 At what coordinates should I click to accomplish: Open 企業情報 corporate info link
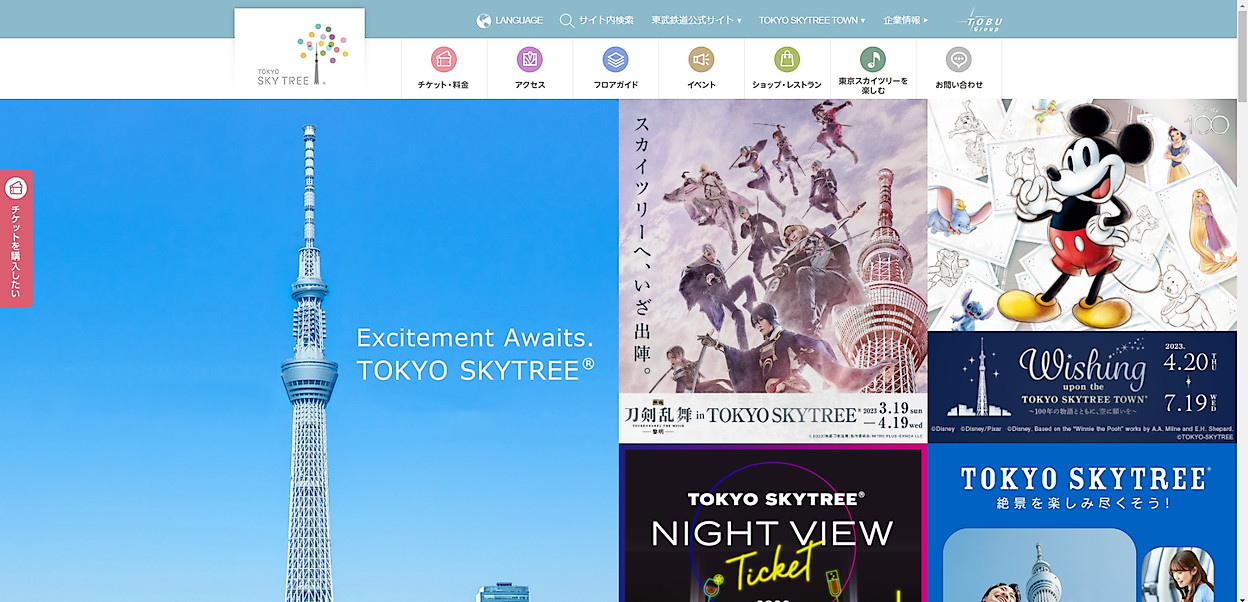click(905, 20)
